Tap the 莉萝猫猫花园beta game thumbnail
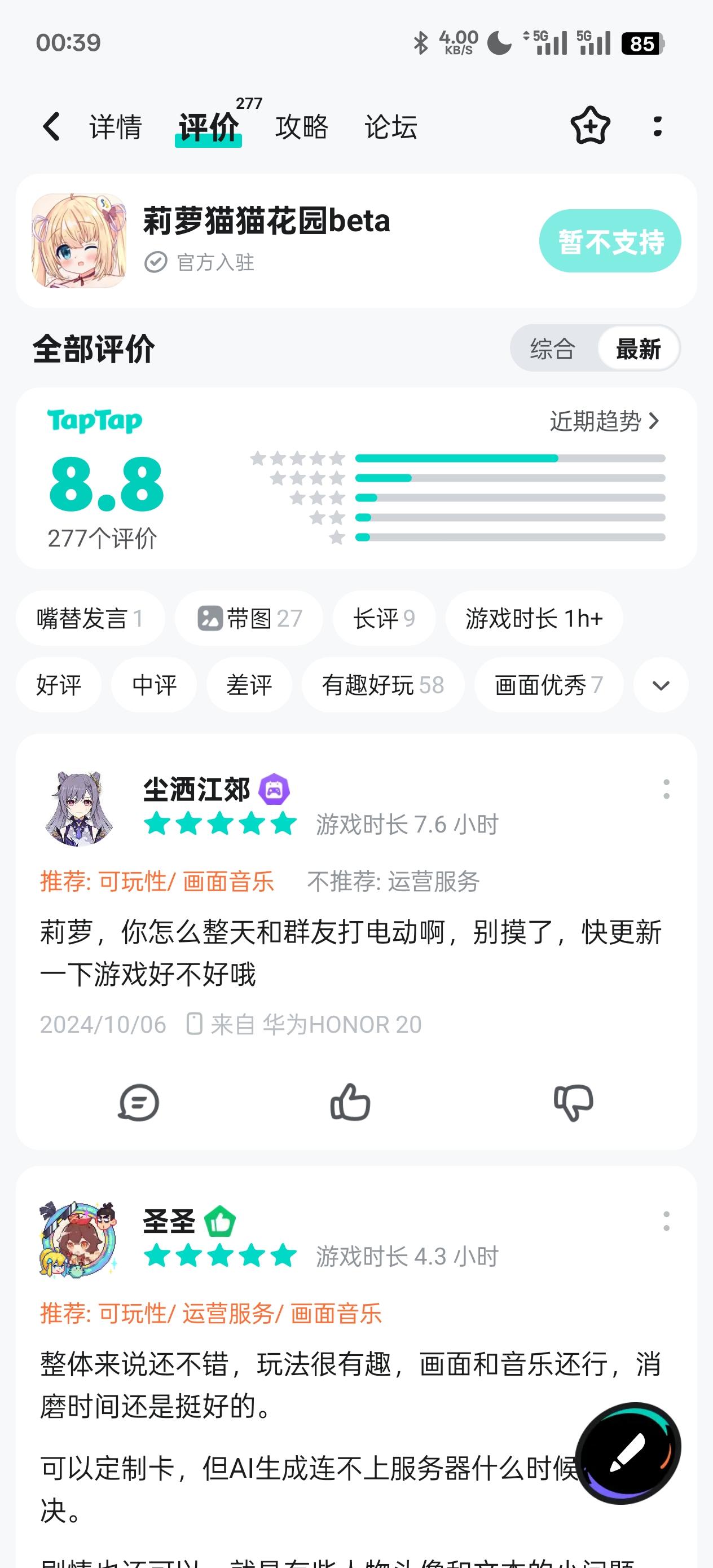 79,240
